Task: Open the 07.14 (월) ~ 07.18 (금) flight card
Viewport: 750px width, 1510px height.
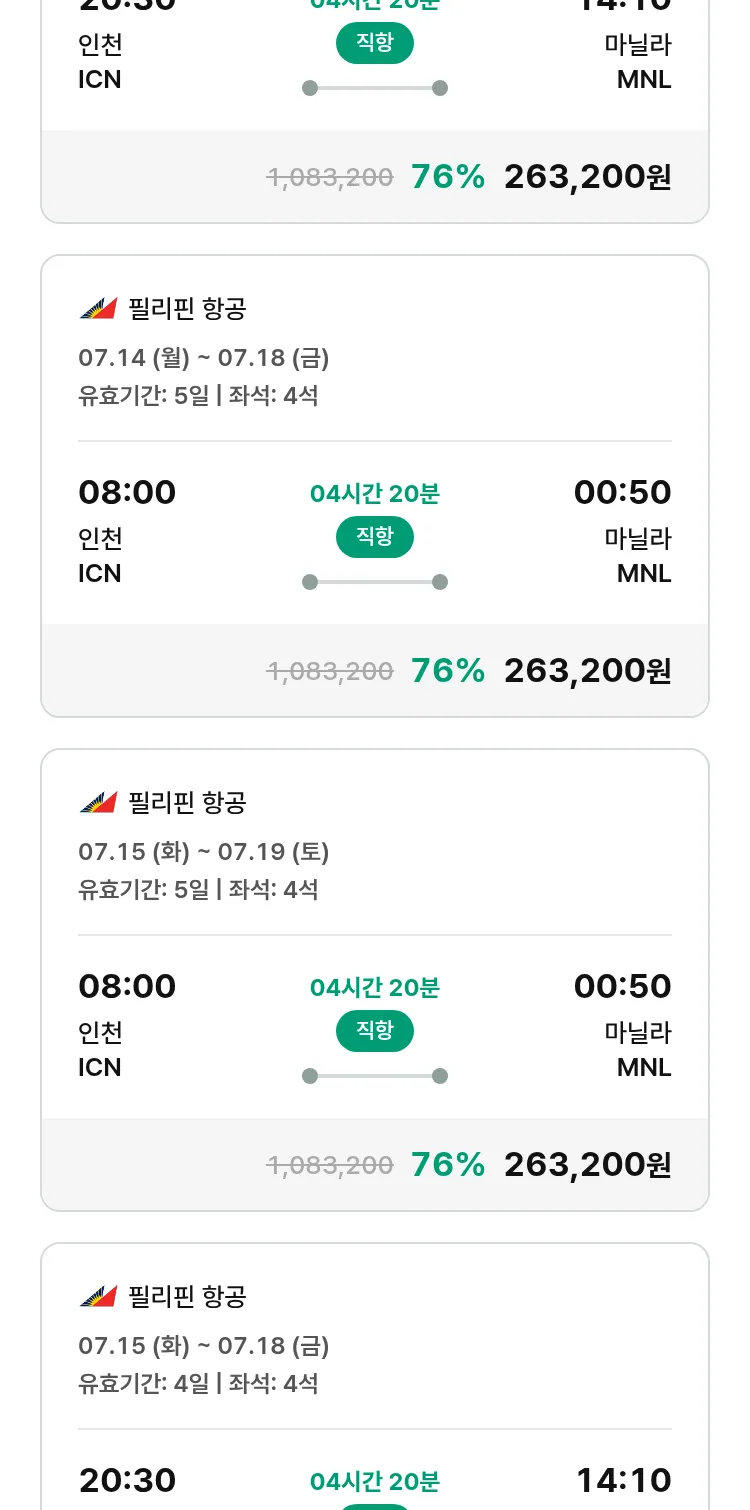Action: pos(375,486)
